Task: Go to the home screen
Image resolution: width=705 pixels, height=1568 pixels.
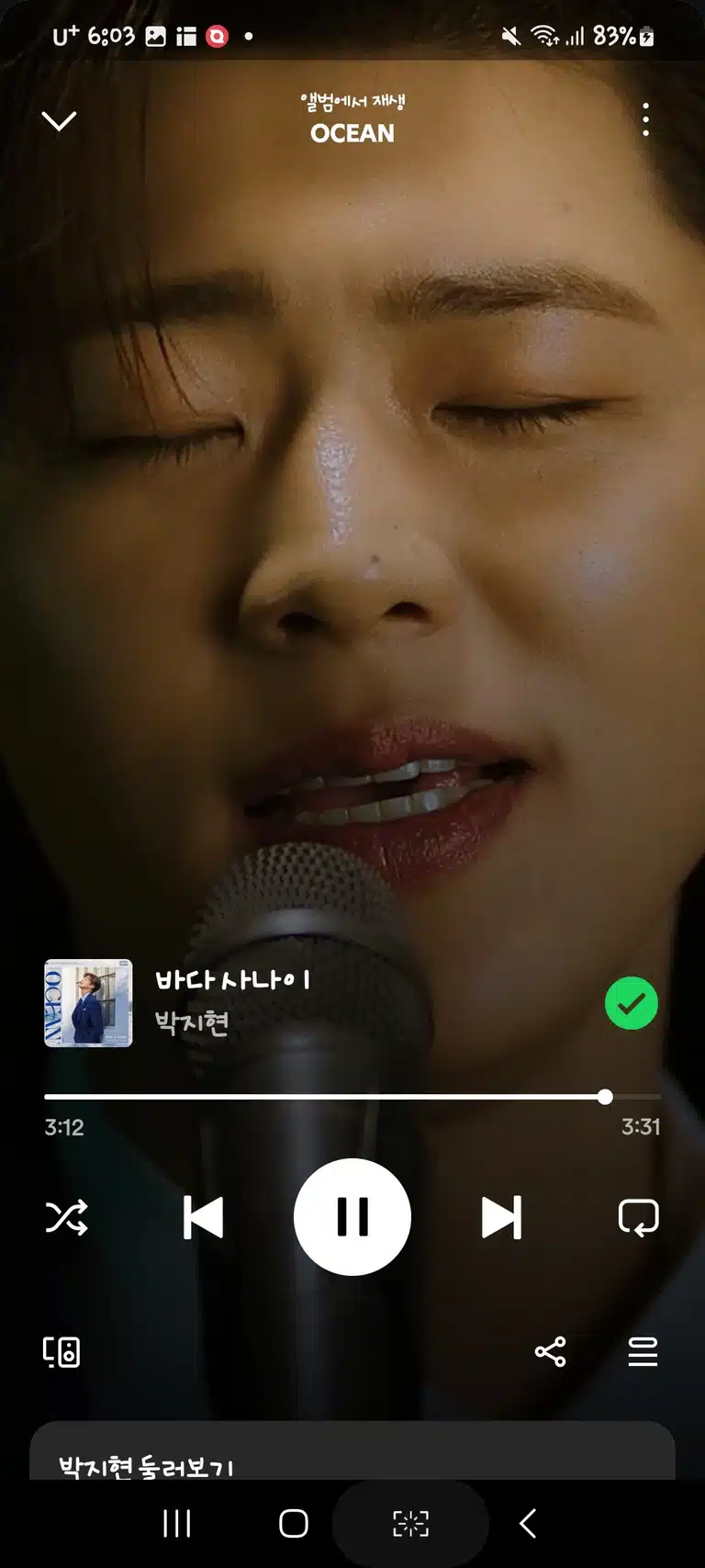Action: (x=294, y=1523)
